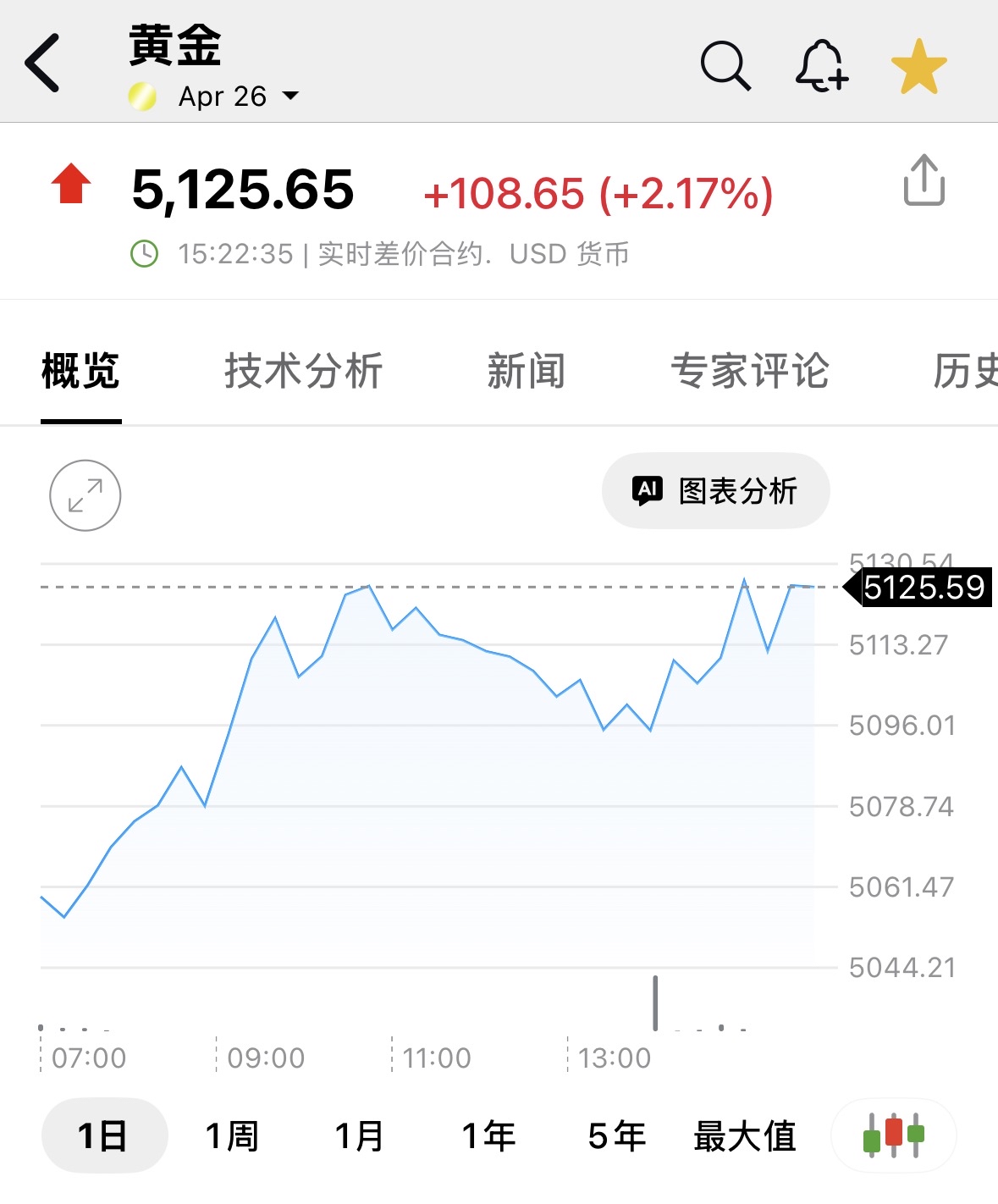Click the AI 图表分析 button

[715, 490]
